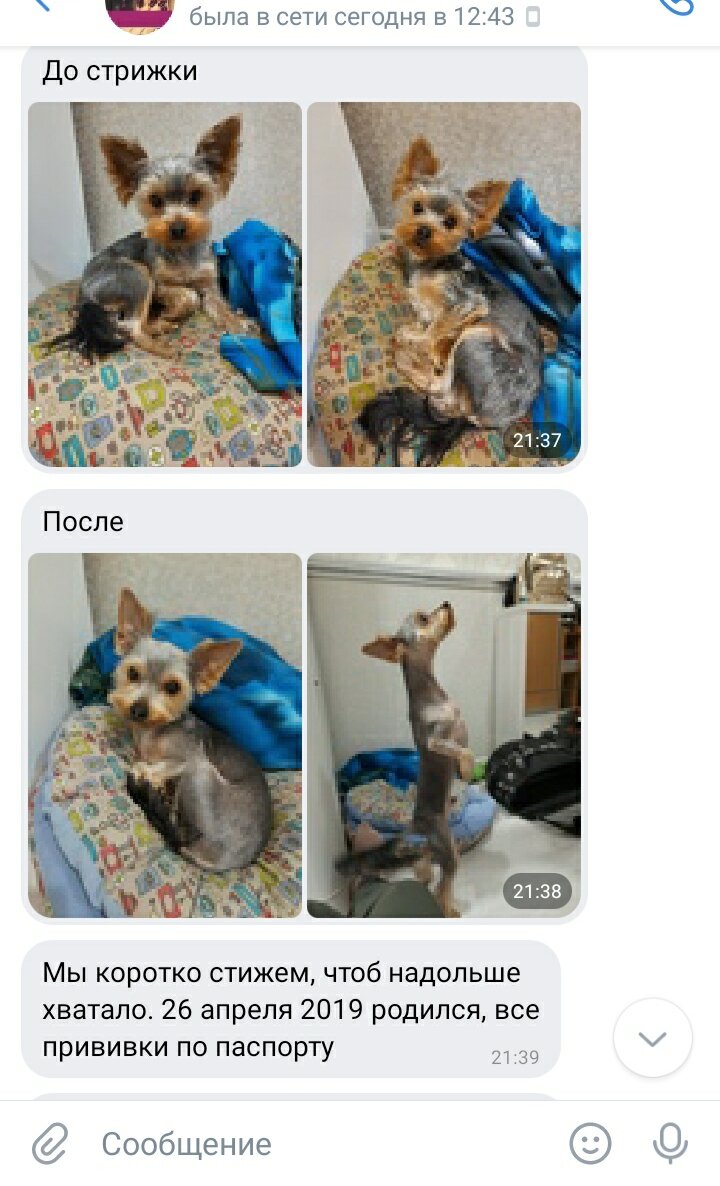The image size is (720, 1186).
Task: Start a call with the phone icon
Action: [x=676, y=6]
